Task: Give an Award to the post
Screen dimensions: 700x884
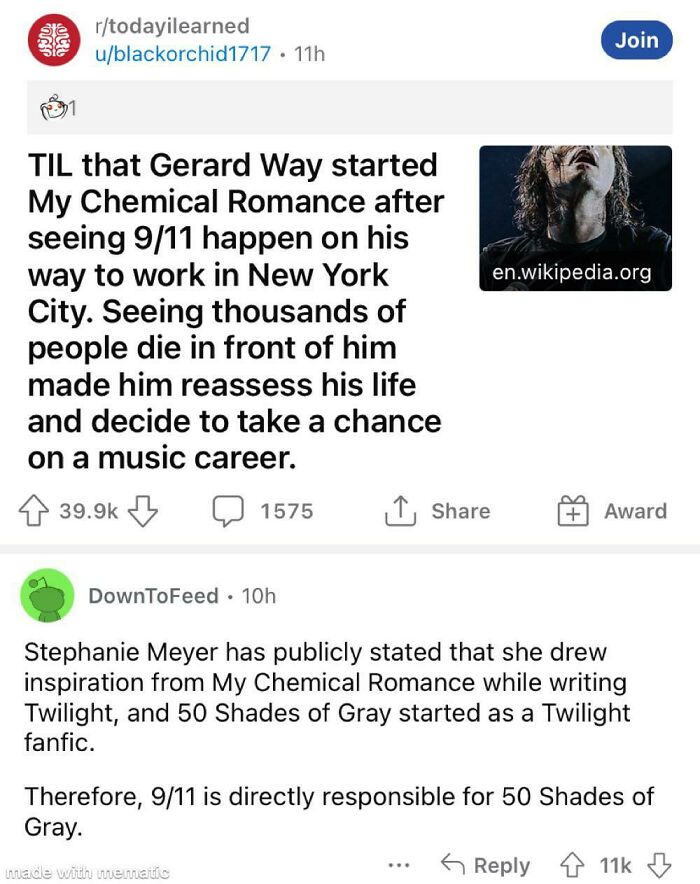Action: coord(611,511)
